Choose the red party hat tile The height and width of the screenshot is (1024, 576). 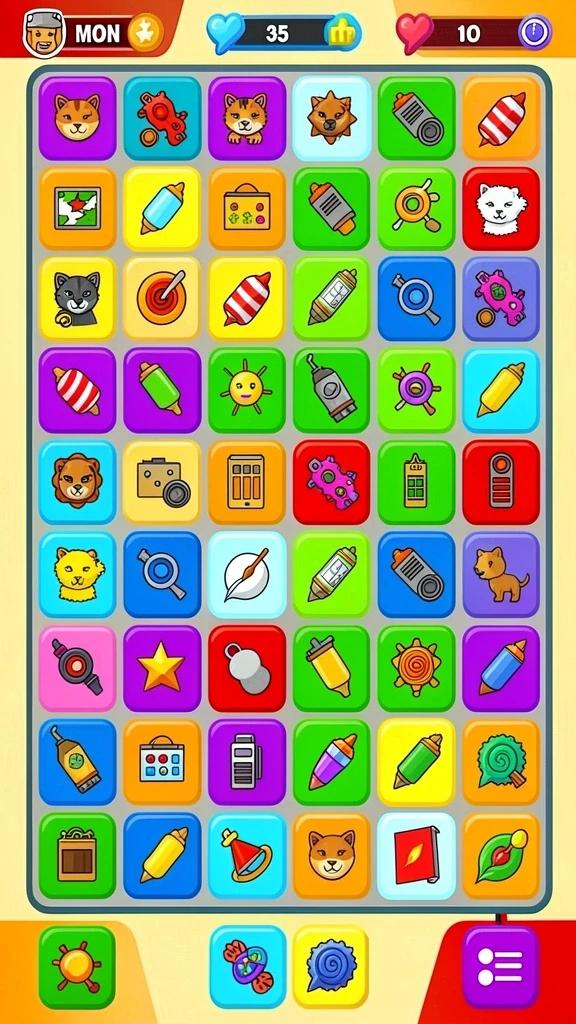pos(247,856)
